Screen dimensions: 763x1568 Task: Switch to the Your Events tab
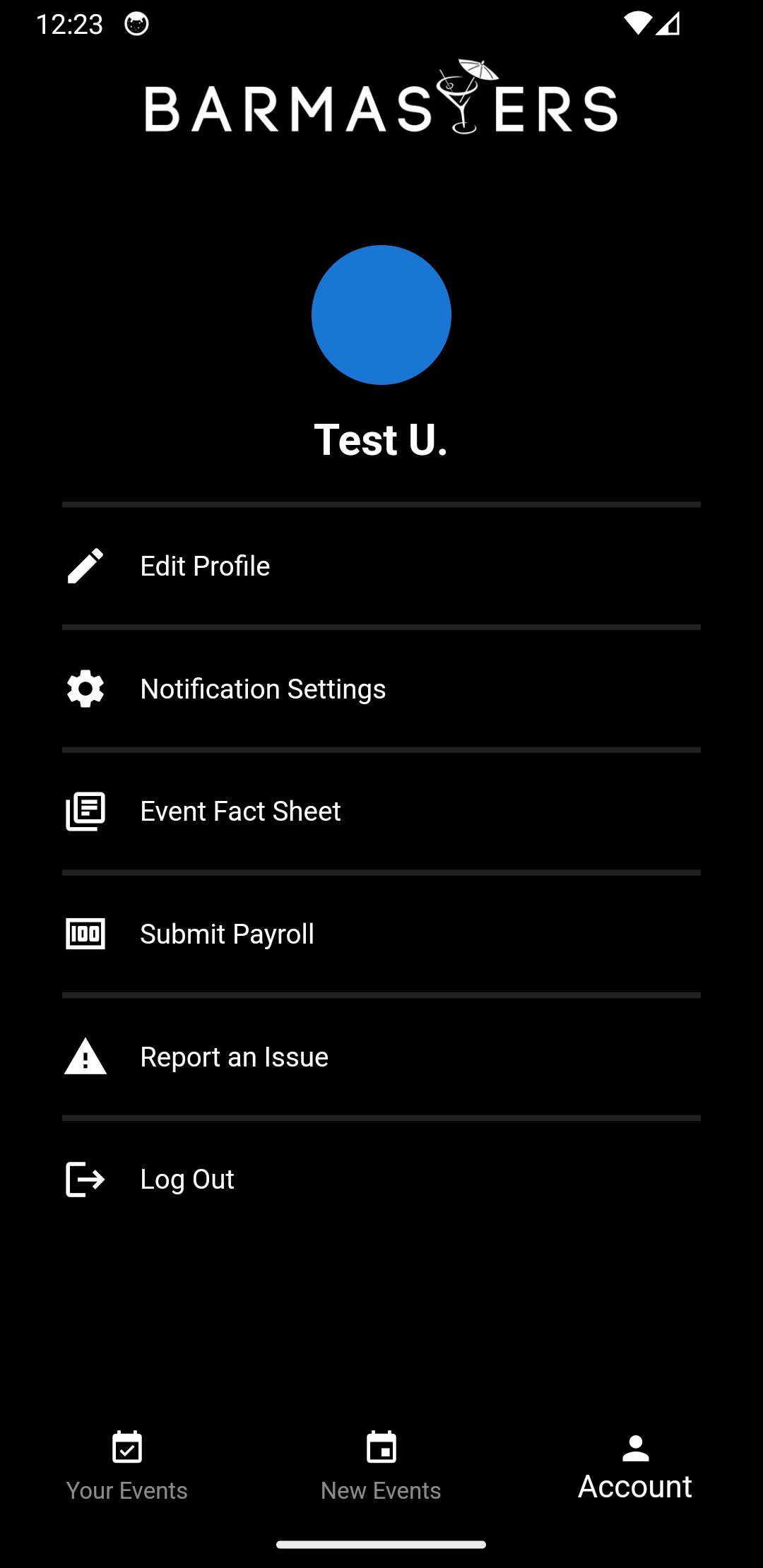coord(127,1466)
